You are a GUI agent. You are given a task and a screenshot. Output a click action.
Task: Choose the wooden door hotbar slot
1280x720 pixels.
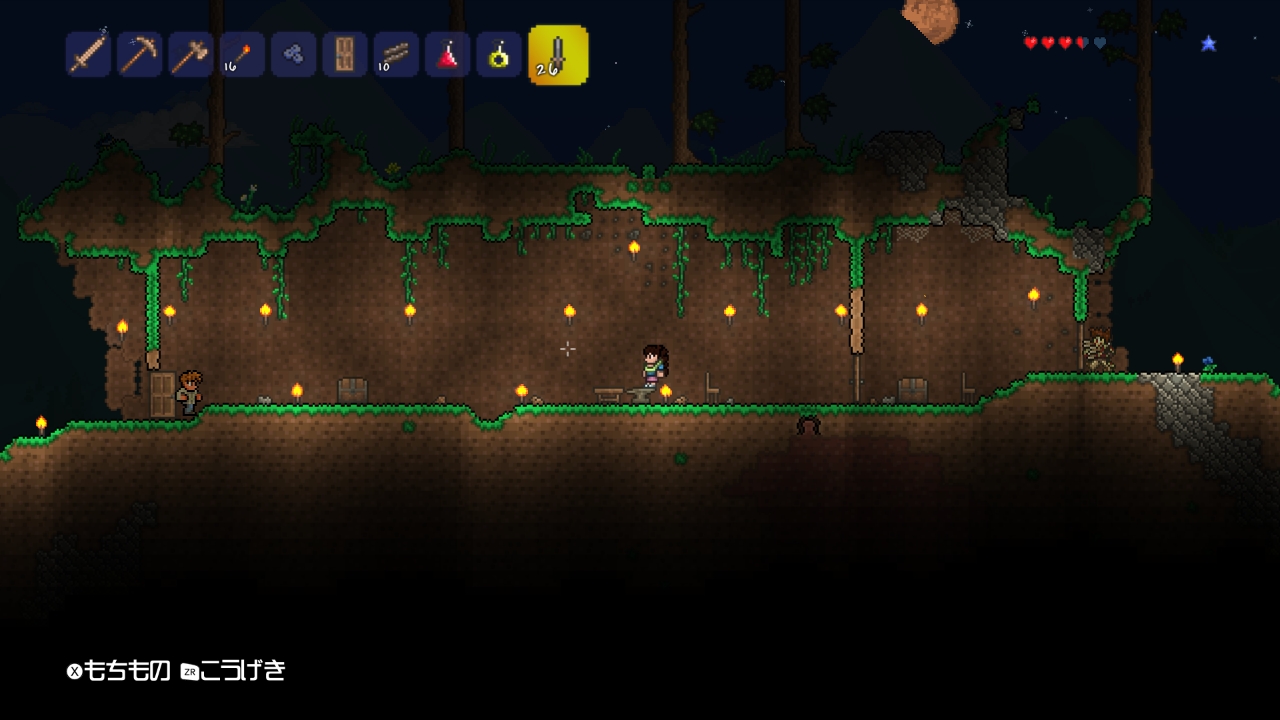click(344, 54)
